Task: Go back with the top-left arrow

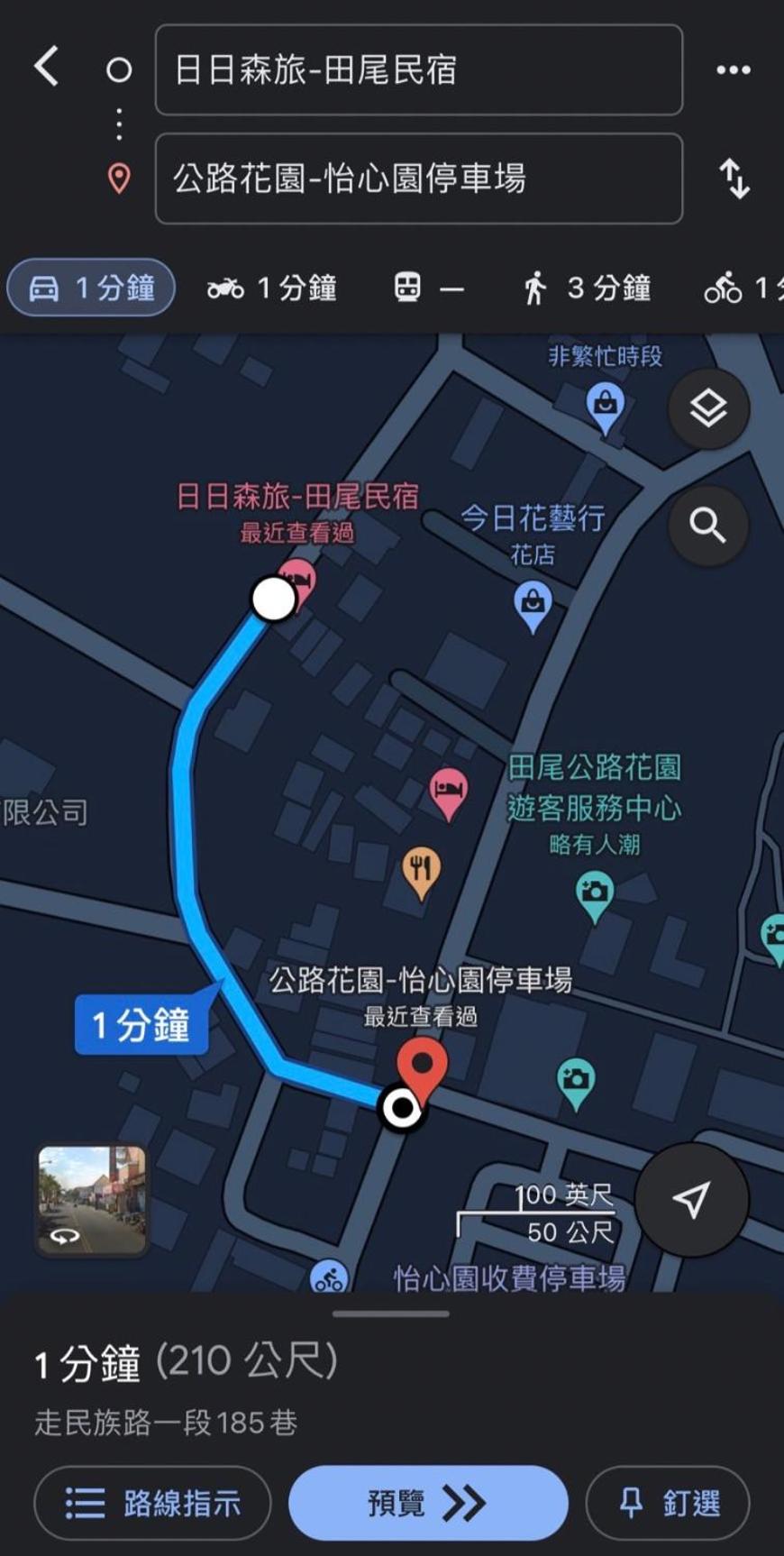Action: pyautogui.click(x=47, y=68)
